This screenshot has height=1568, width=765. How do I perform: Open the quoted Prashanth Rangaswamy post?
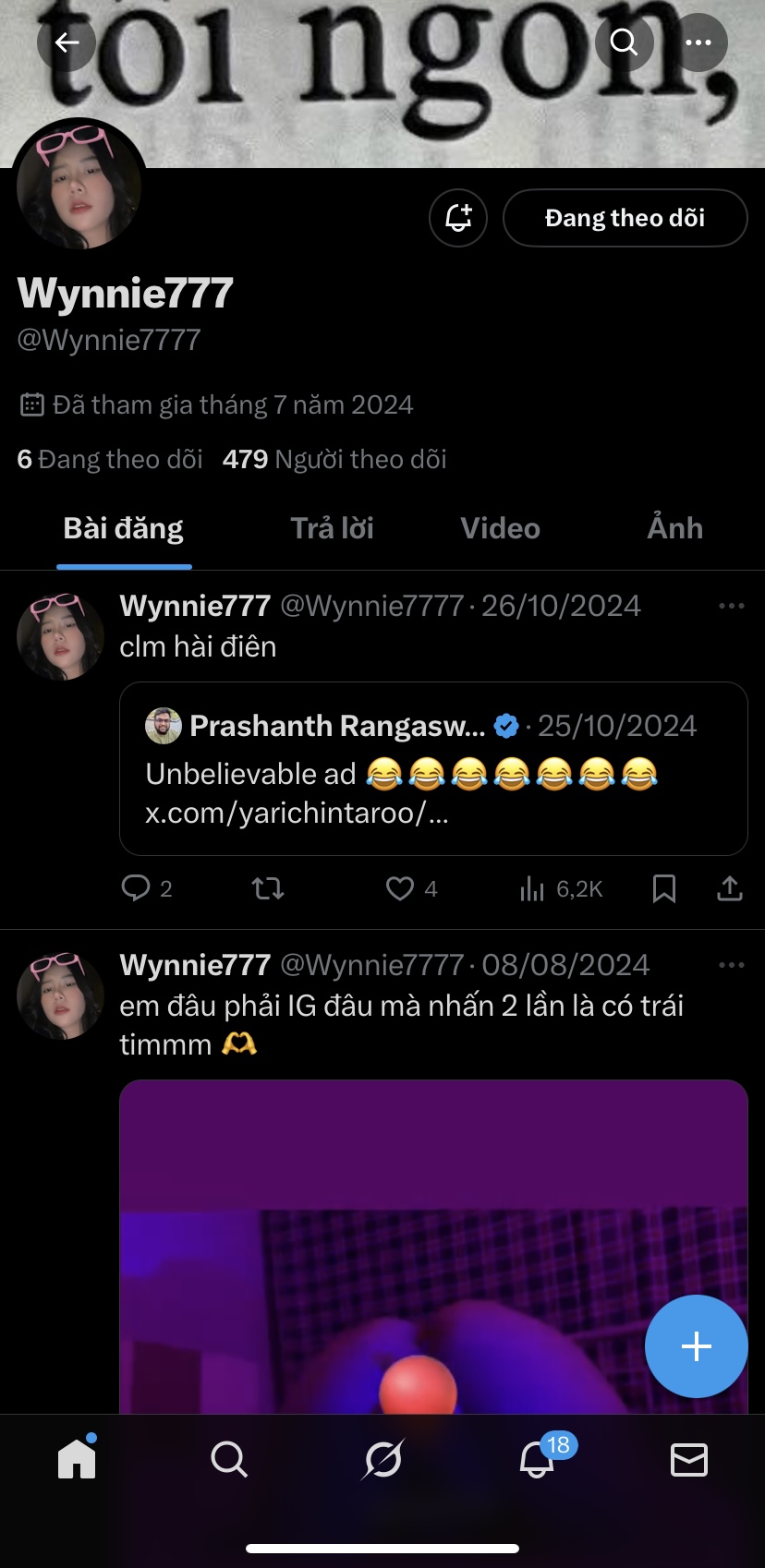click(432, 768)
